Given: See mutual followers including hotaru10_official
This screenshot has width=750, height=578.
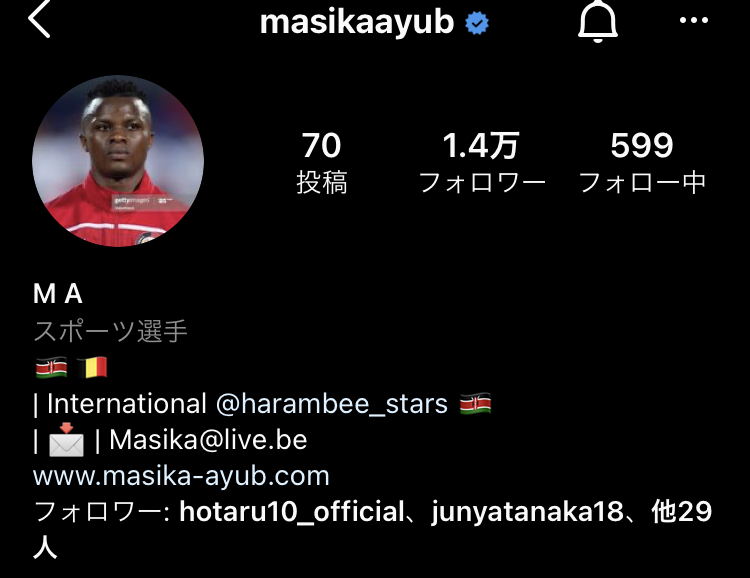Looking at the screenshot, I should click(290, 513).
